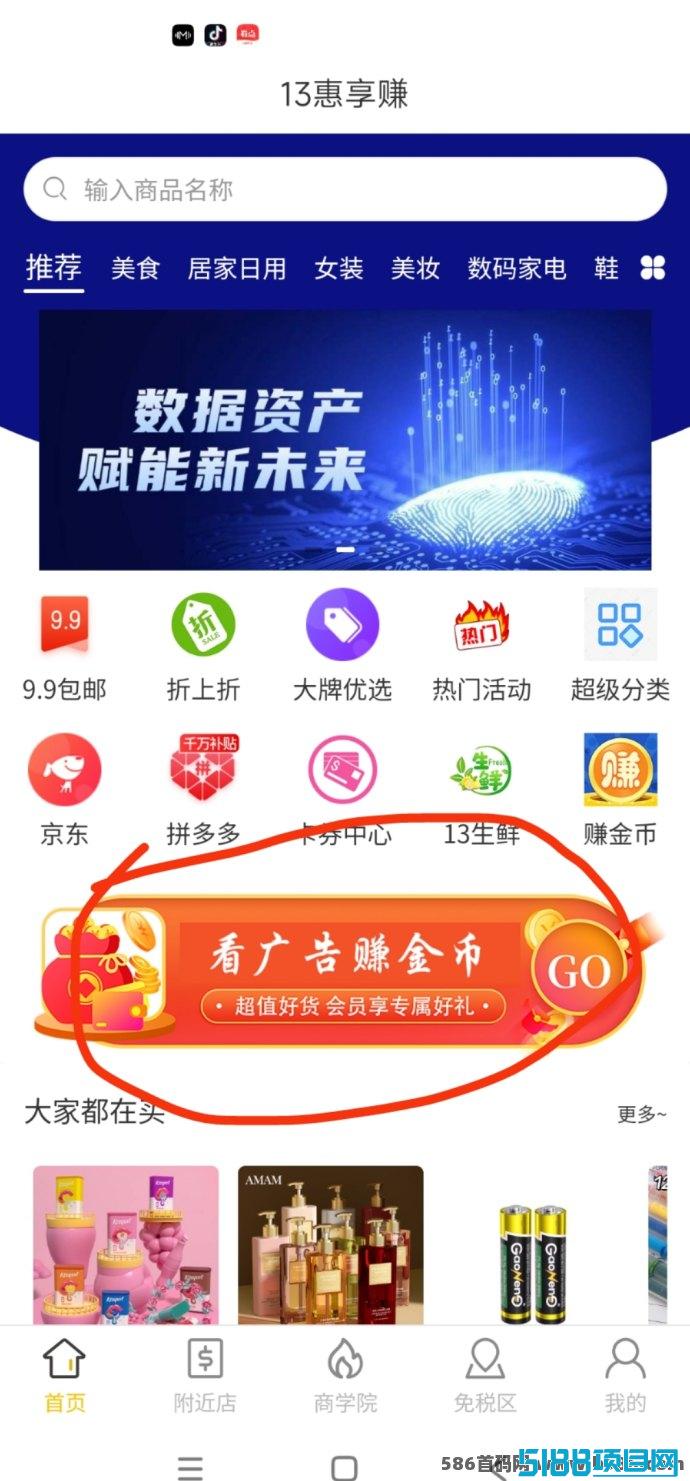The image size is (690, 1481).
Task: Open the product name search box
Action: coord(345,189)
